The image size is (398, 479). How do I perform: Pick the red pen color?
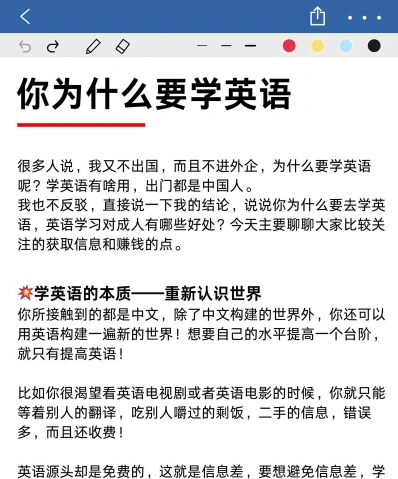289,46
